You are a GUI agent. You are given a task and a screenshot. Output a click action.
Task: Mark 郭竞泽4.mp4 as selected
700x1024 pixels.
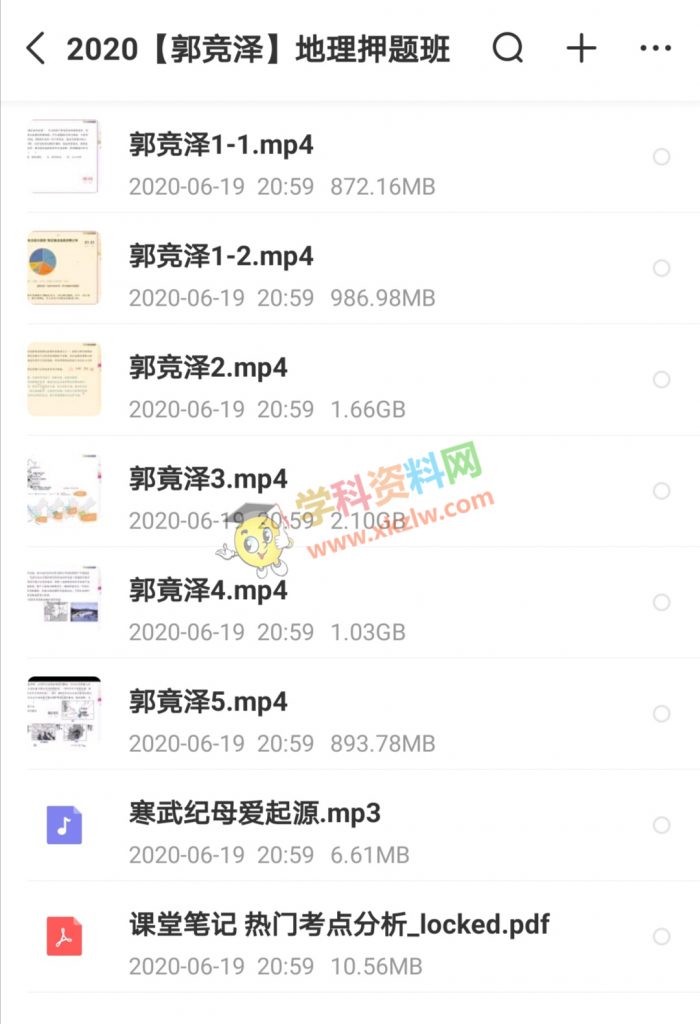[x=661, y=602]
